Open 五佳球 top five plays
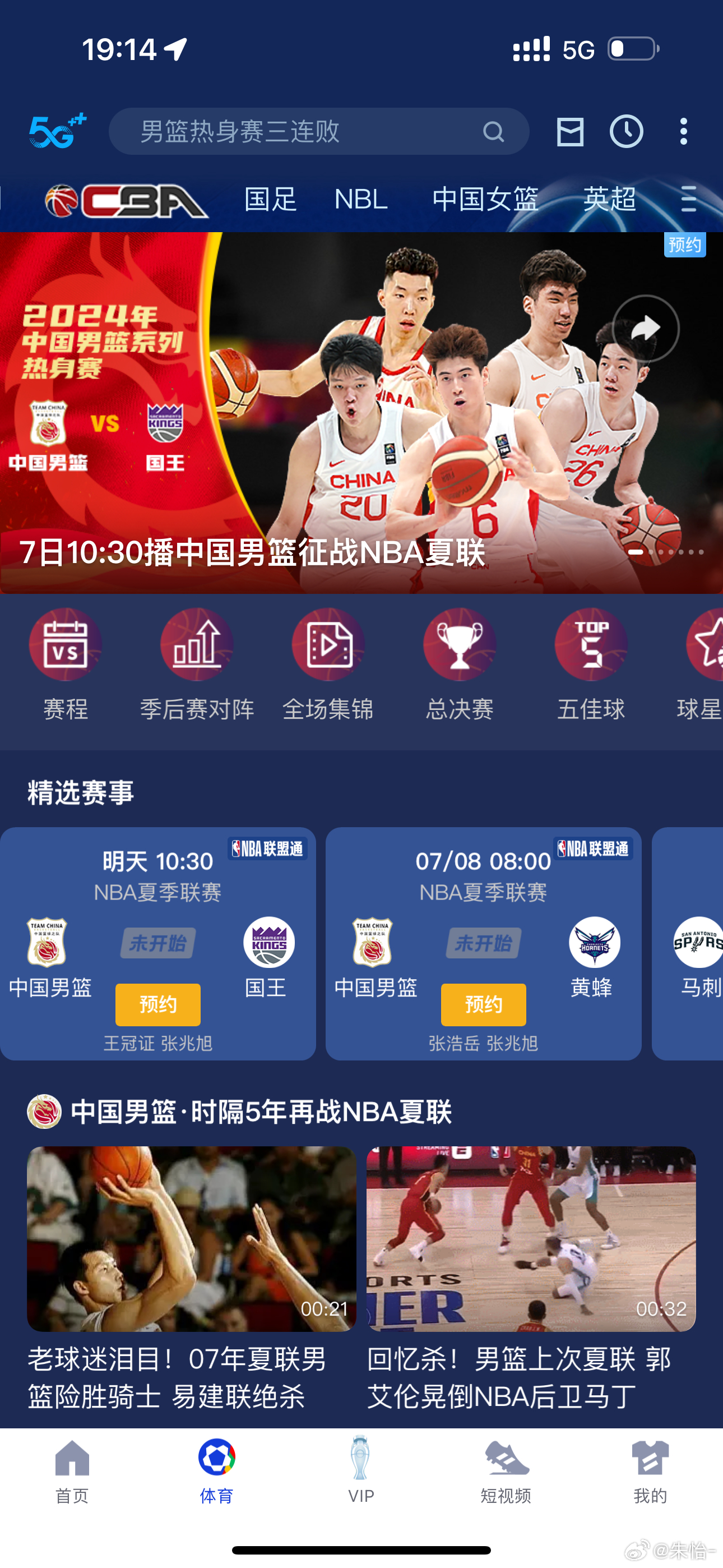The image size is (723, 1568). coord(591,665)
